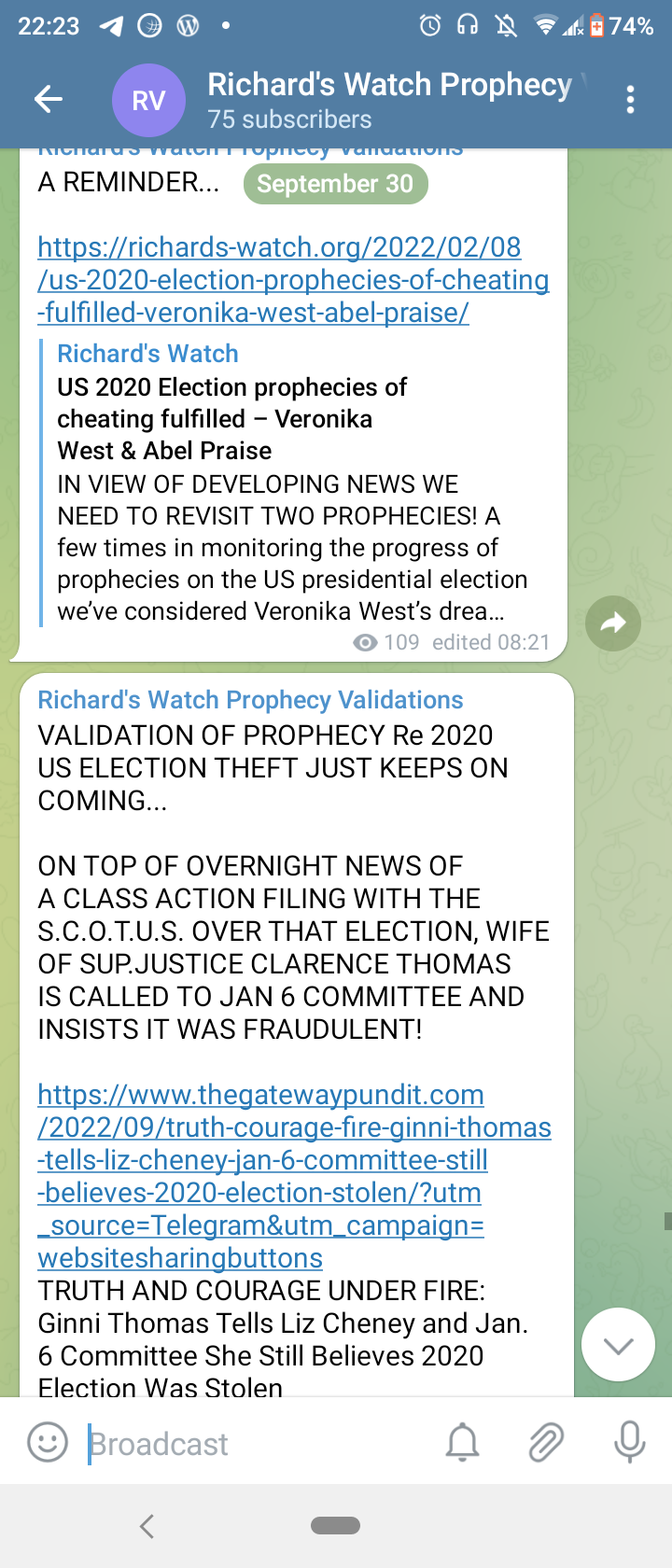Open the Richard's Watch link preview card
This screenshot has height=1568, width=672.
point(293,483)
